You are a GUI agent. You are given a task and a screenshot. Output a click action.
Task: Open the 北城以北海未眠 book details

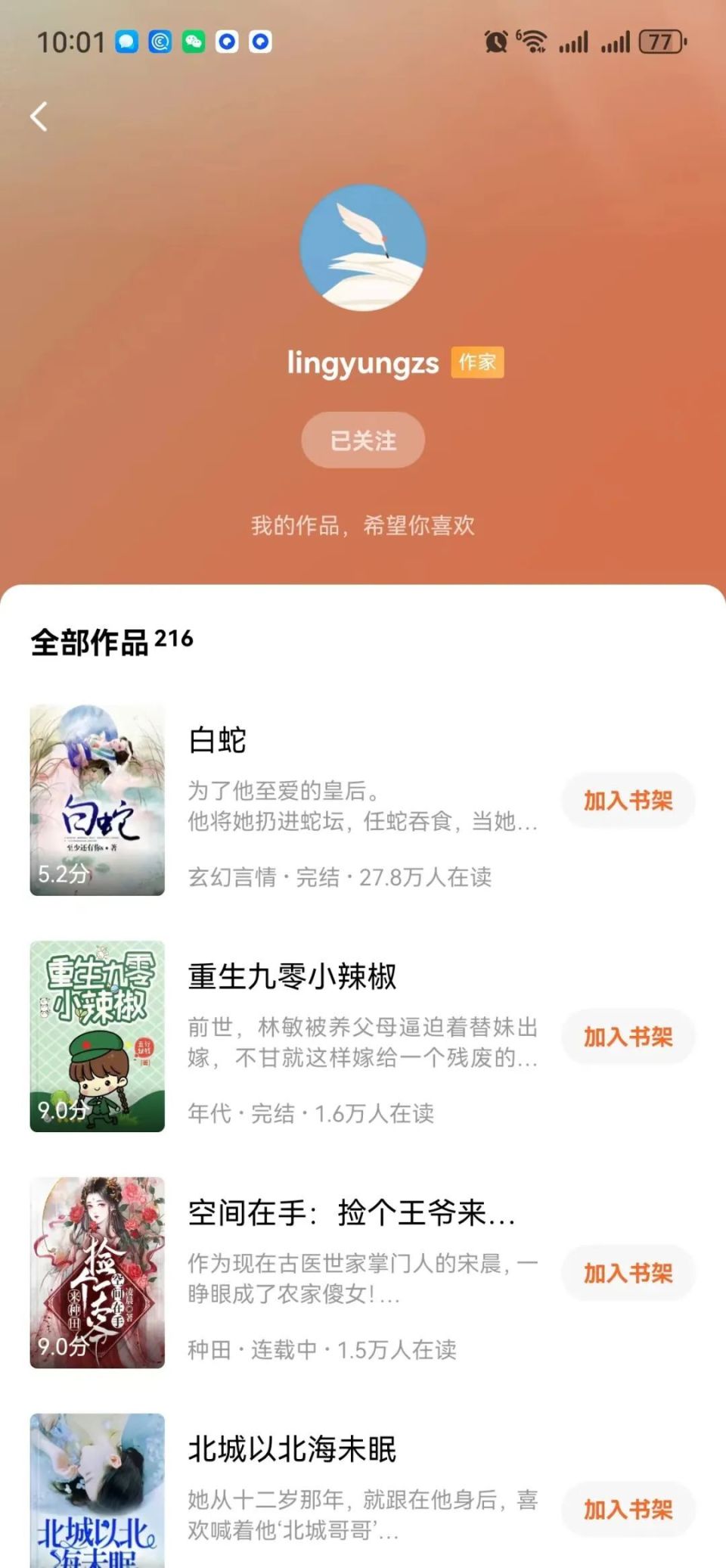click(x=292, y=1448)
